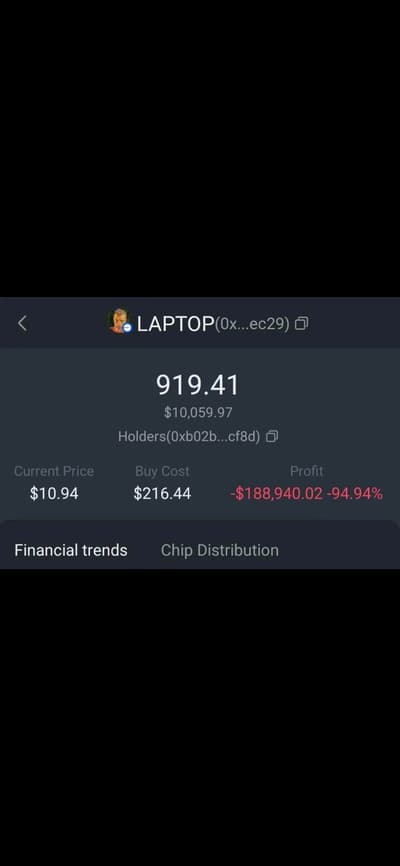Copy the Holders wallet address
Image resolution: width=400 pixels, height=866 pixels.
[x=272, y=437]
